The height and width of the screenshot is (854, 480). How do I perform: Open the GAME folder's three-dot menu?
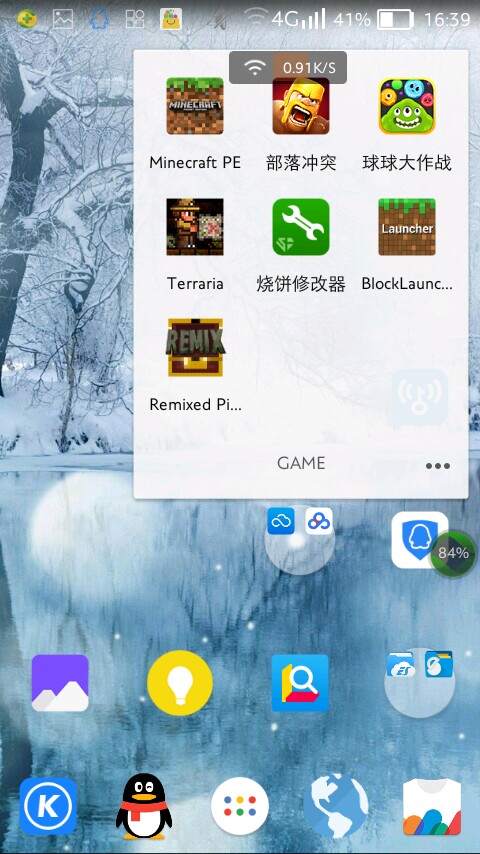438,466
